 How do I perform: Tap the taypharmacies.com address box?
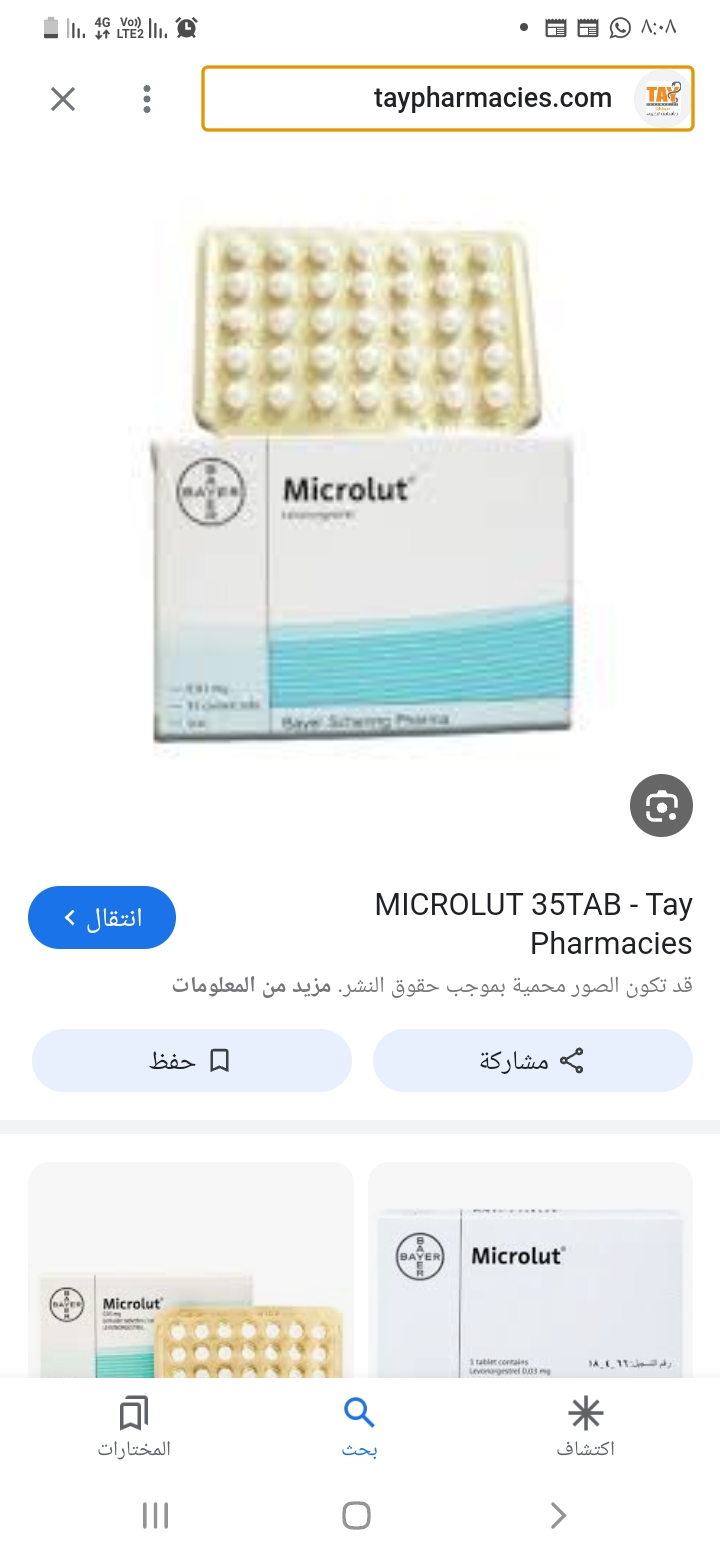(448, 99)
